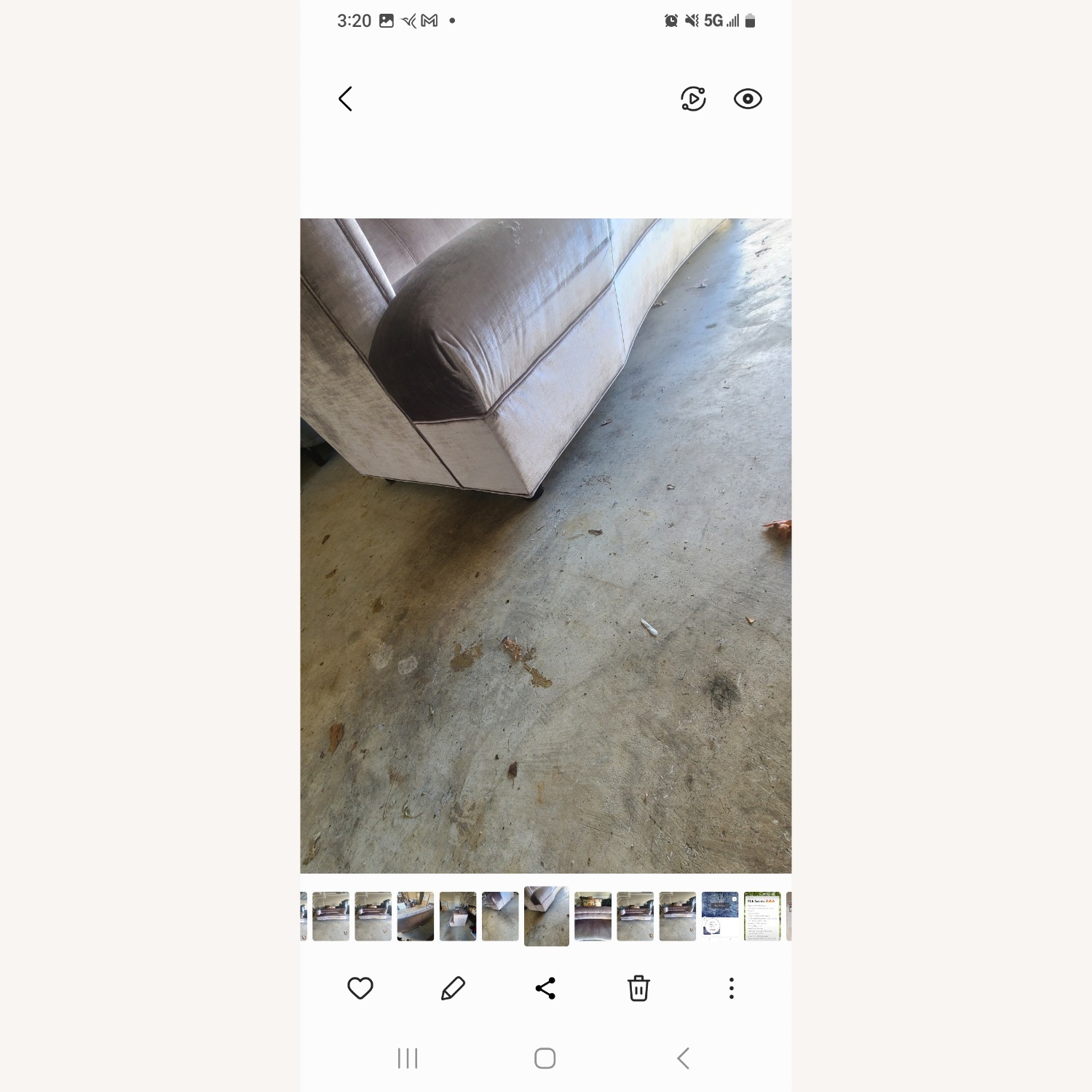The height and width of the screenshot is (1092, 1092).
Task: Share this photo
Action: pos(545,988)
